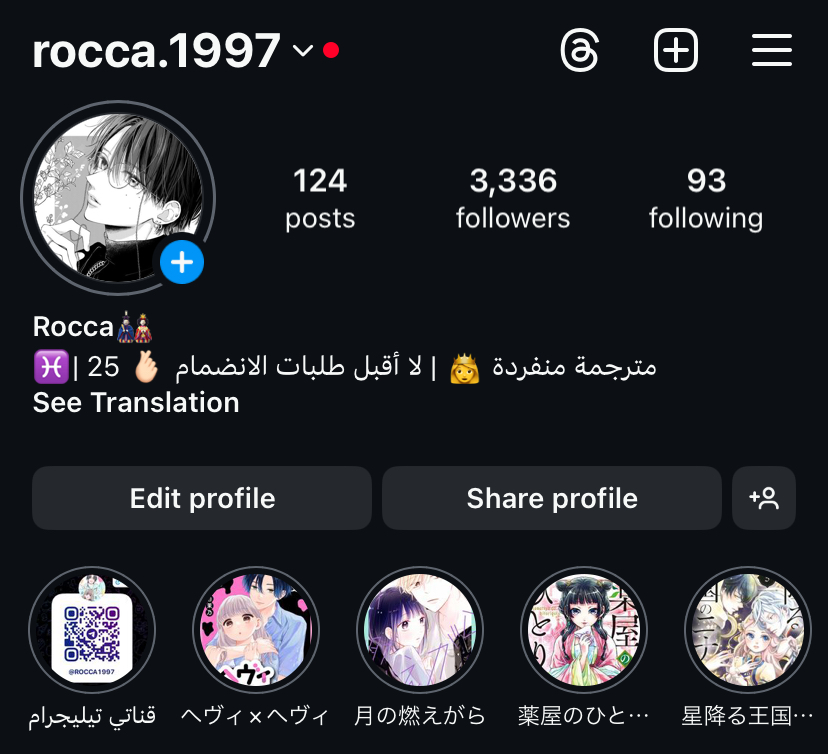The image size is (828, 754).
Task: Tap See Translation under the bio
Action: [x=136, y=403]
